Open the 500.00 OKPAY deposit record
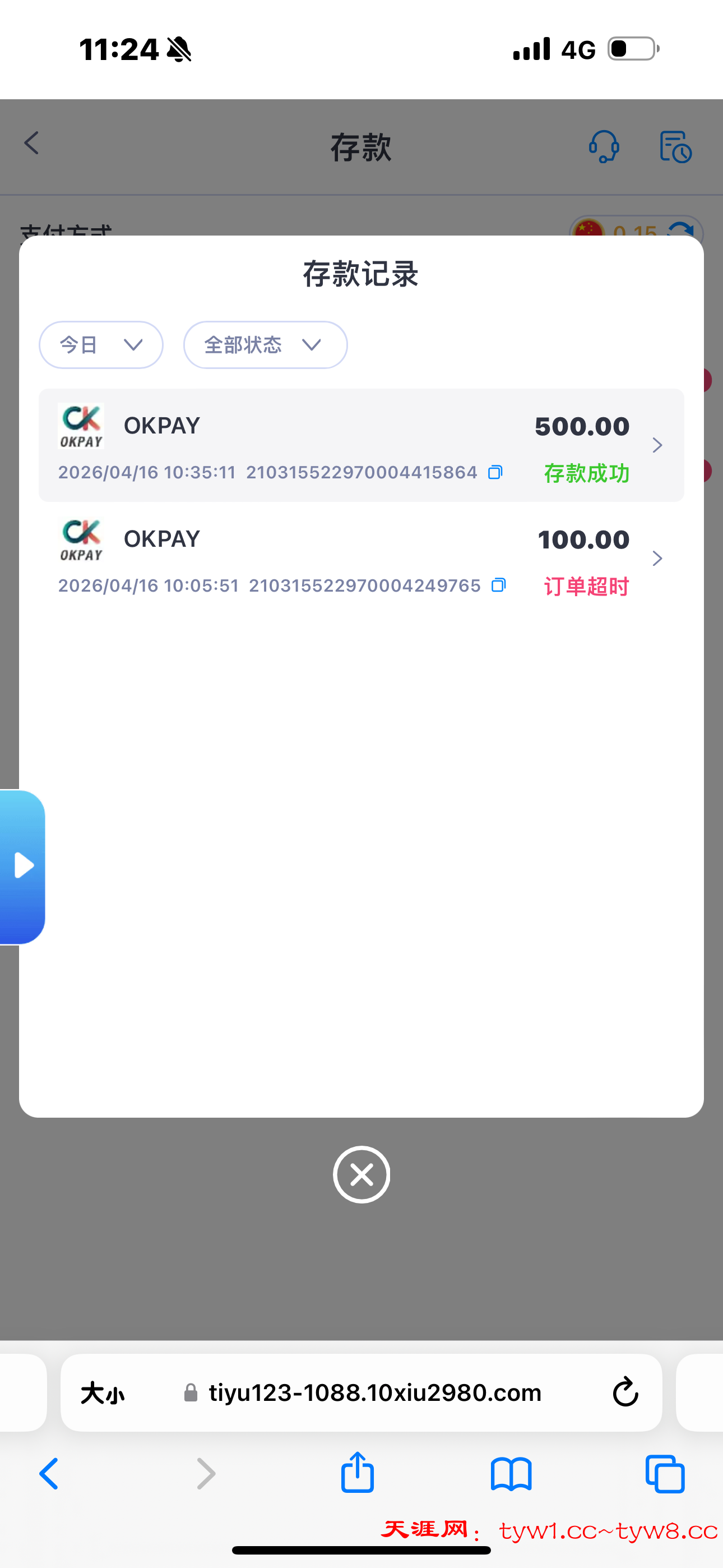This screenshot has height=1568, width=723. coord(361,445)
